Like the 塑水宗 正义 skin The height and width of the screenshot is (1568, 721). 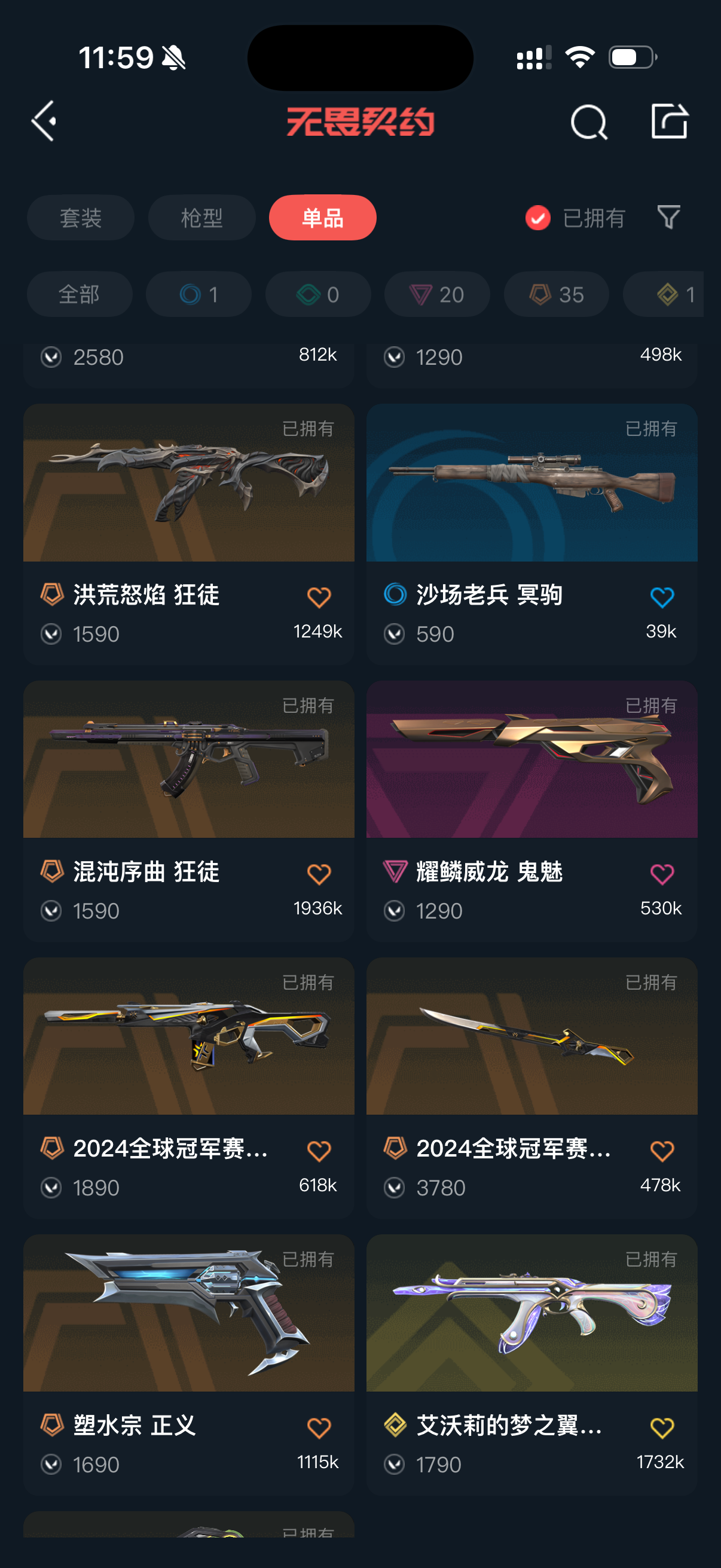319,1427
